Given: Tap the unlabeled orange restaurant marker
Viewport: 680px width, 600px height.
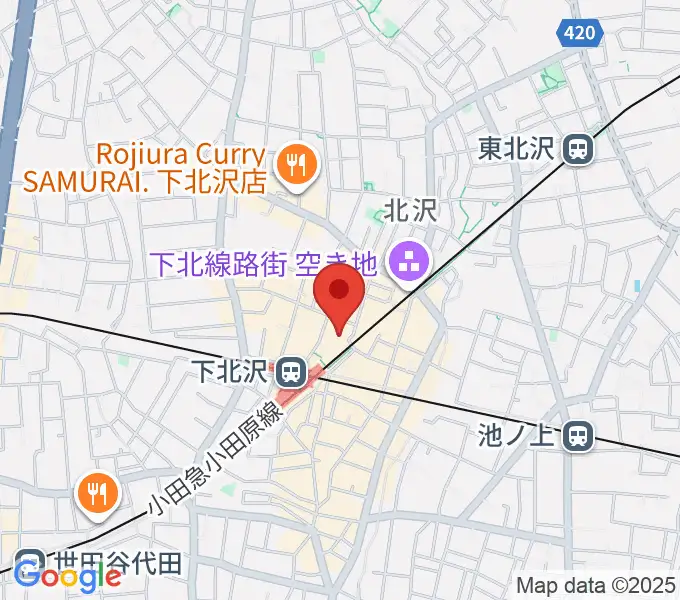Looking at the screenshot, I should coord(97,492).
